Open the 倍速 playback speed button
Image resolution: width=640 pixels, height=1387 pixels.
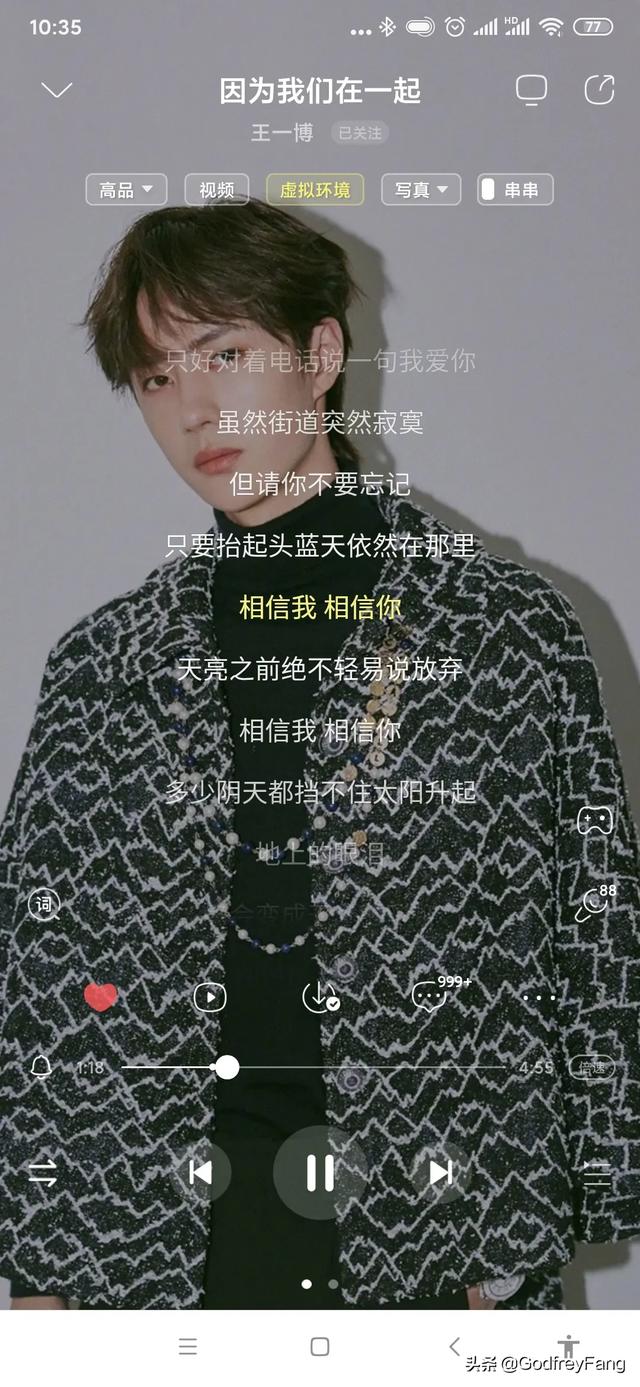click(593, 1068)
